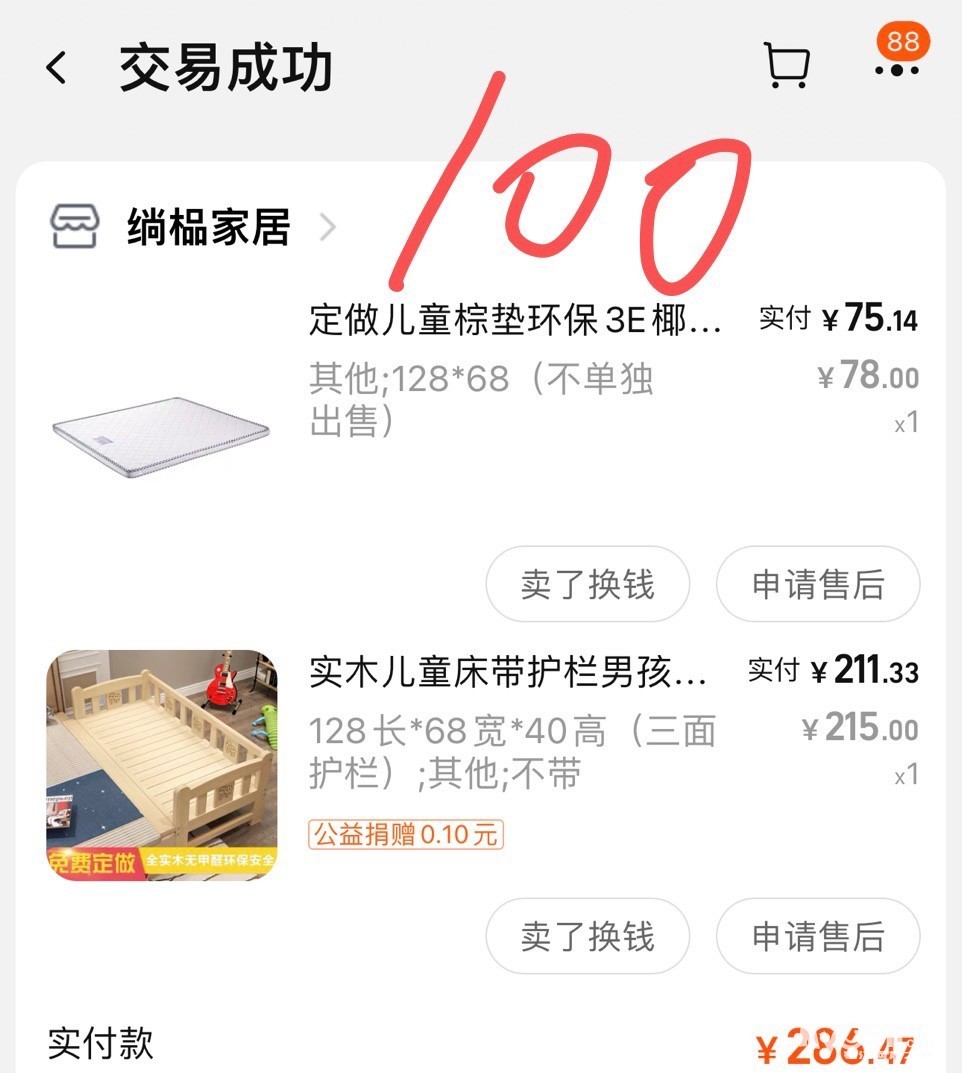The image size is (962, 1073).
Task: Open the 公益捐赠 0.10元 tag
Action: point(405,834)
